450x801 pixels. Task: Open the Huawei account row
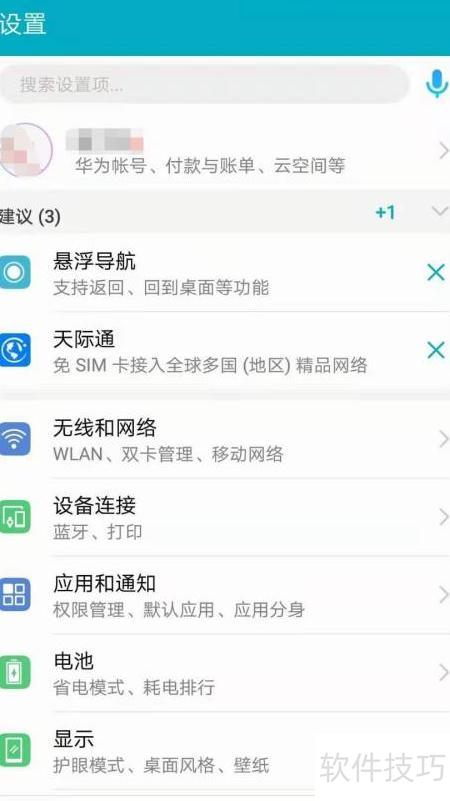point(225,151)
